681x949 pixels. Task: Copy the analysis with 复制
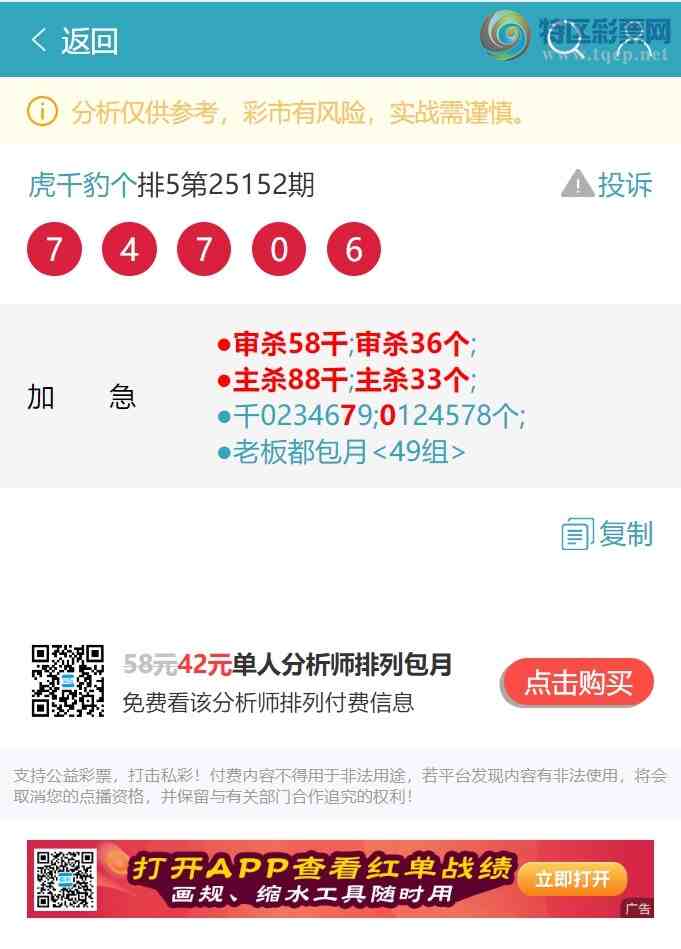tap(607, 534)
